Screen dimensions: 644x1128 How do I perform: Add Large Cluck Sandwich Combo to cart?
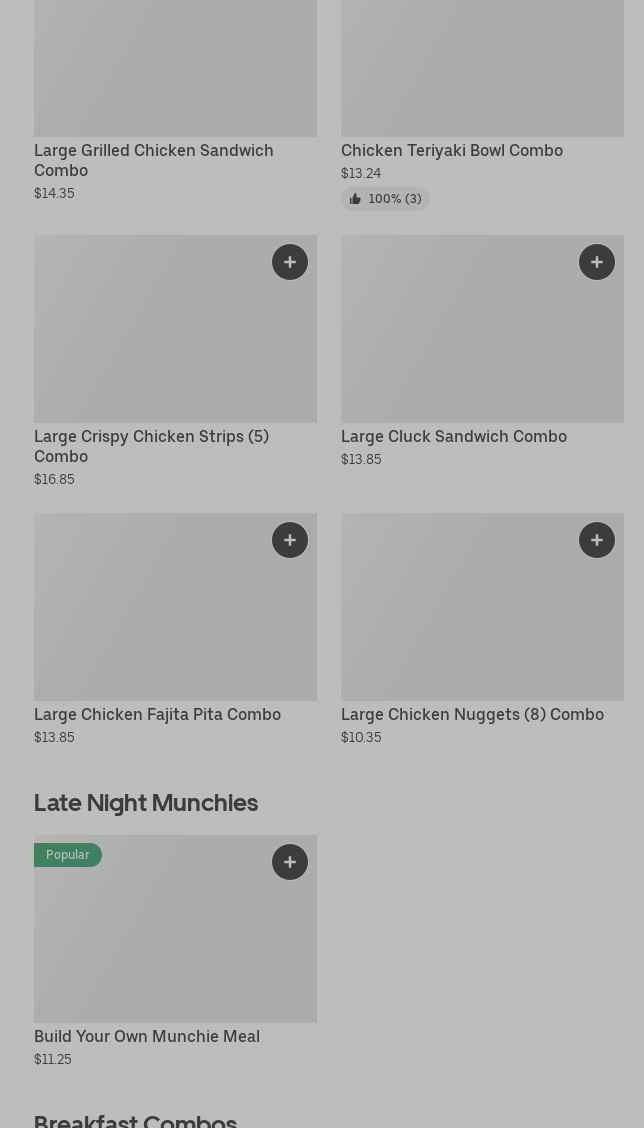click(x=597, y=262)
